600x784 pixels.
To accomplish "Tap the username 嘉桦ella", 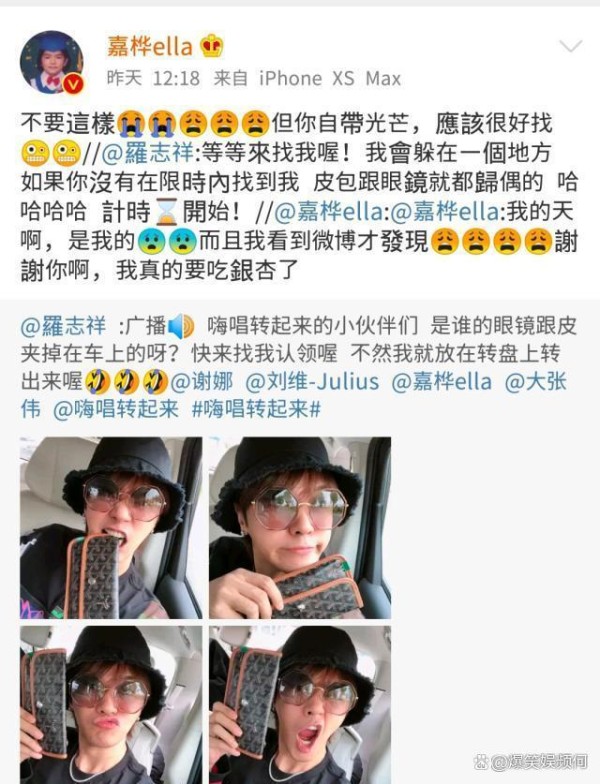I will point(152,46).
